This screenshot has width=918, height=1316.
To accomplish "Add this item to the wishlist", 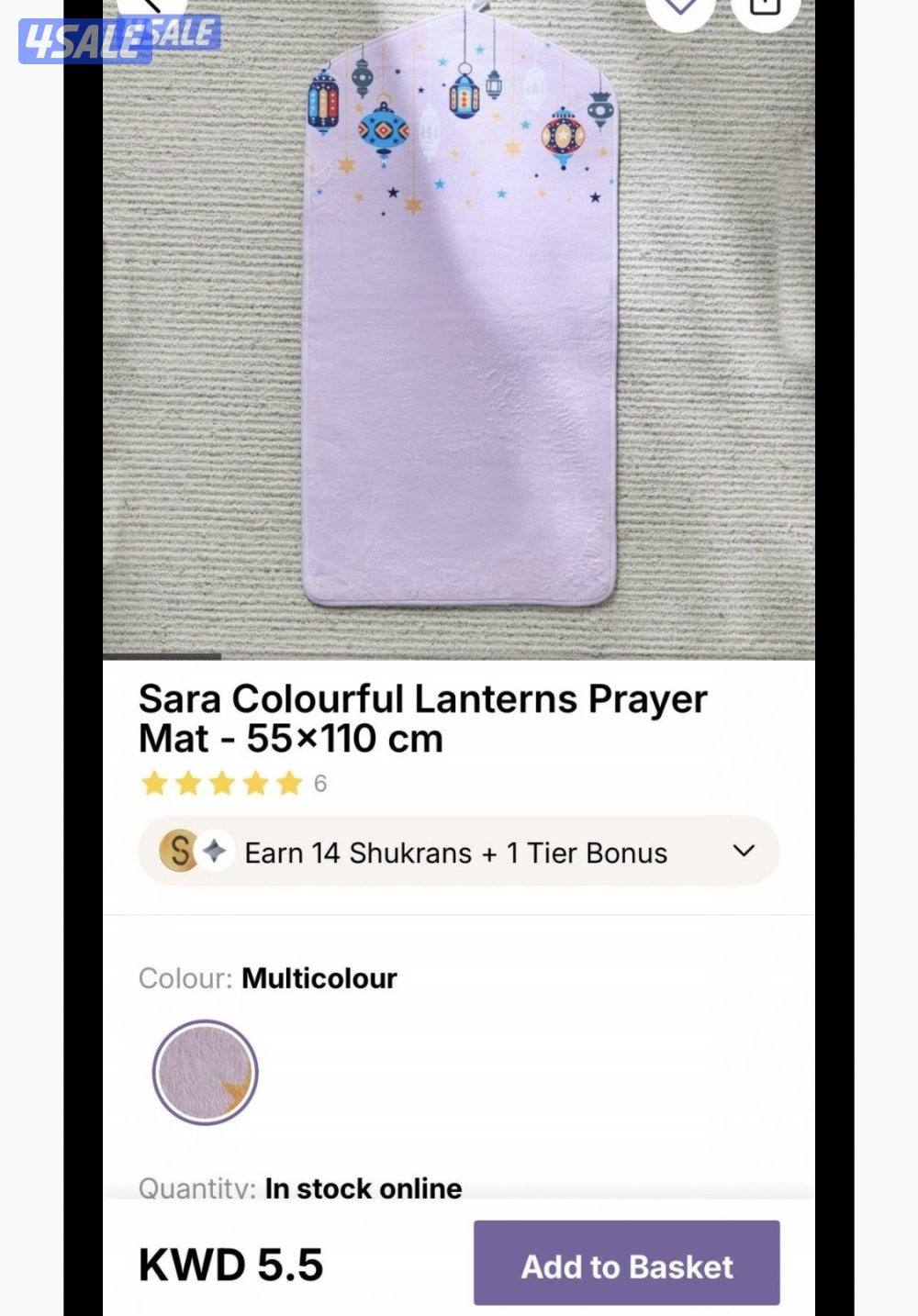I will (680, 7).
